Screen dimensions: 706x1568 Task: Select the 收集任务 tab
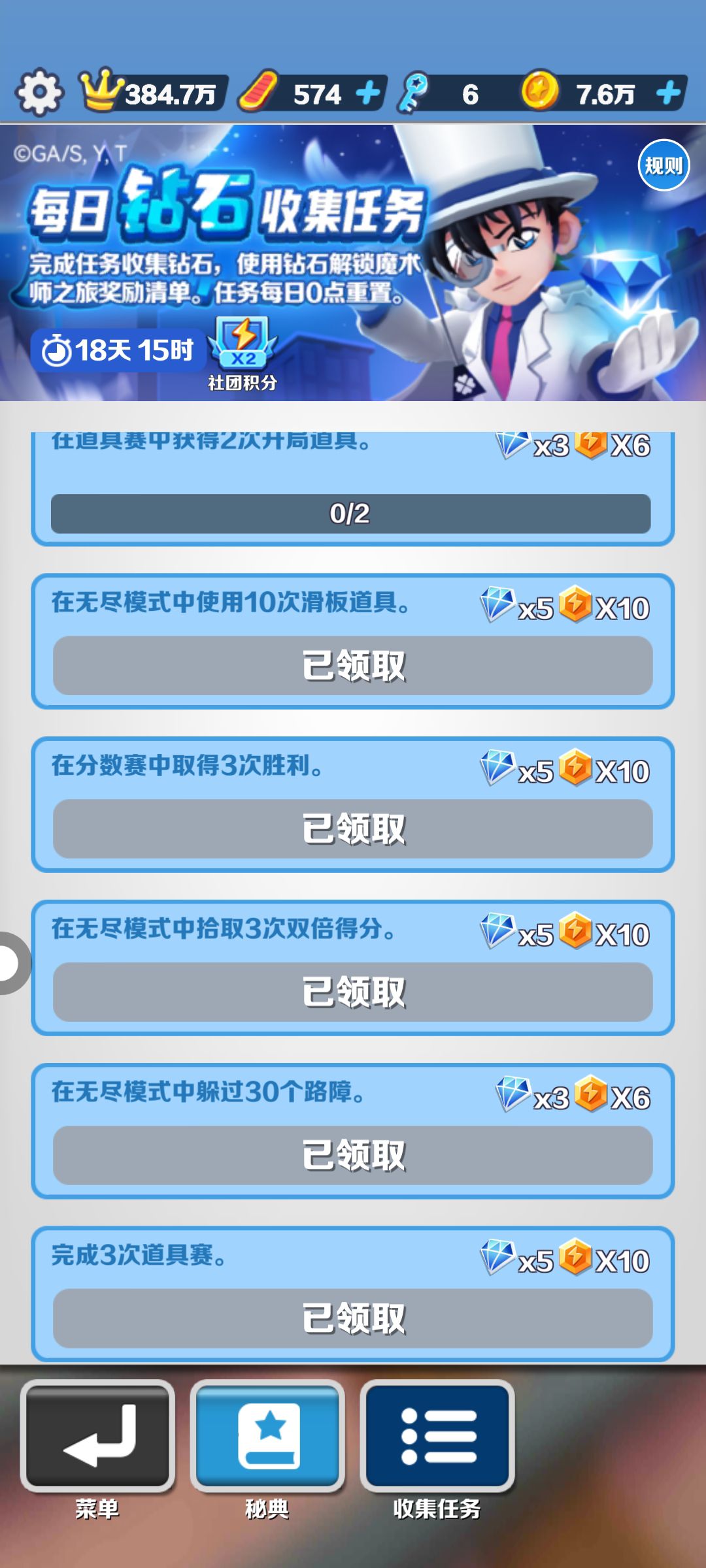coord(437,1436)
